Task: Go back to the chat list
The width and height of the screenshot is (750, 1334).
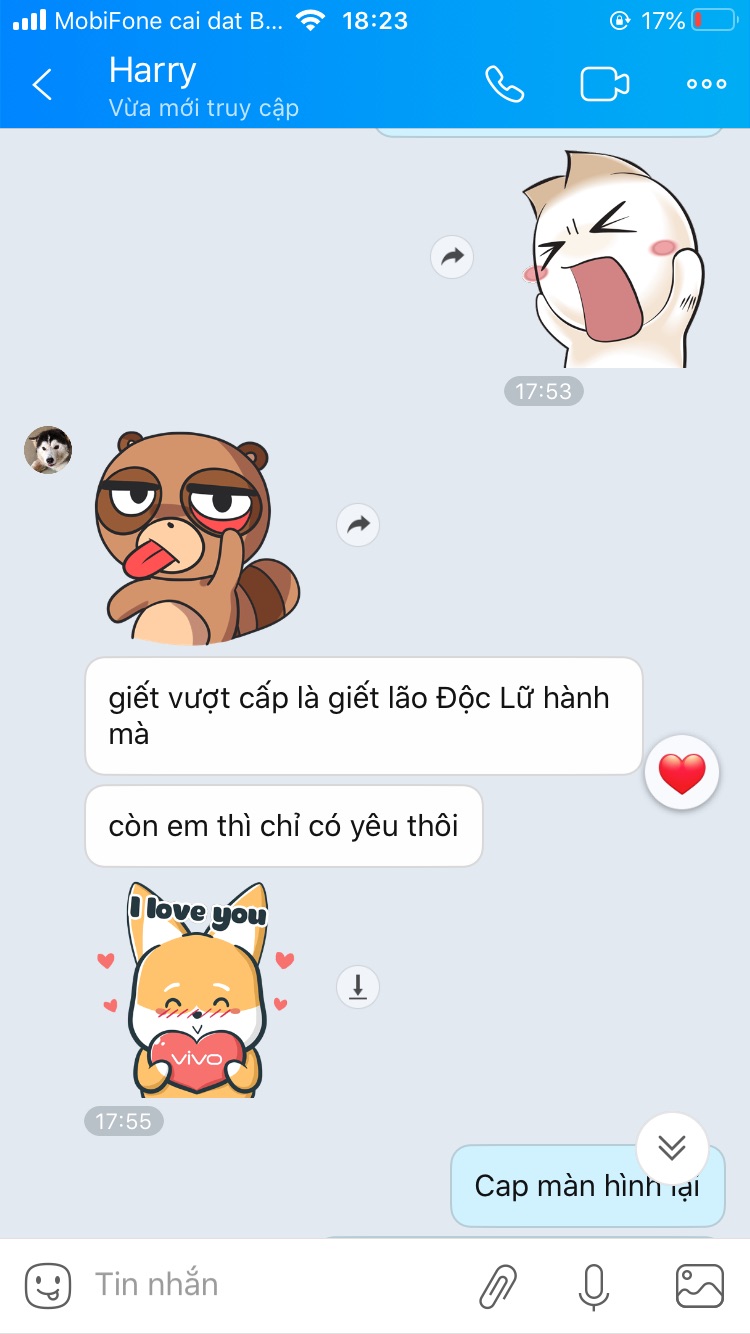Action: click(x=42, y=85)
